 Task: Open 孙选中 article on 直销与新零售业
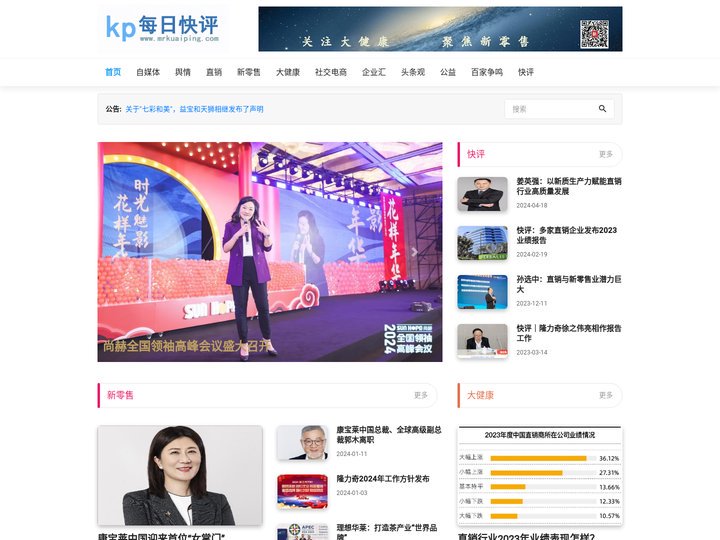point(568,283)
